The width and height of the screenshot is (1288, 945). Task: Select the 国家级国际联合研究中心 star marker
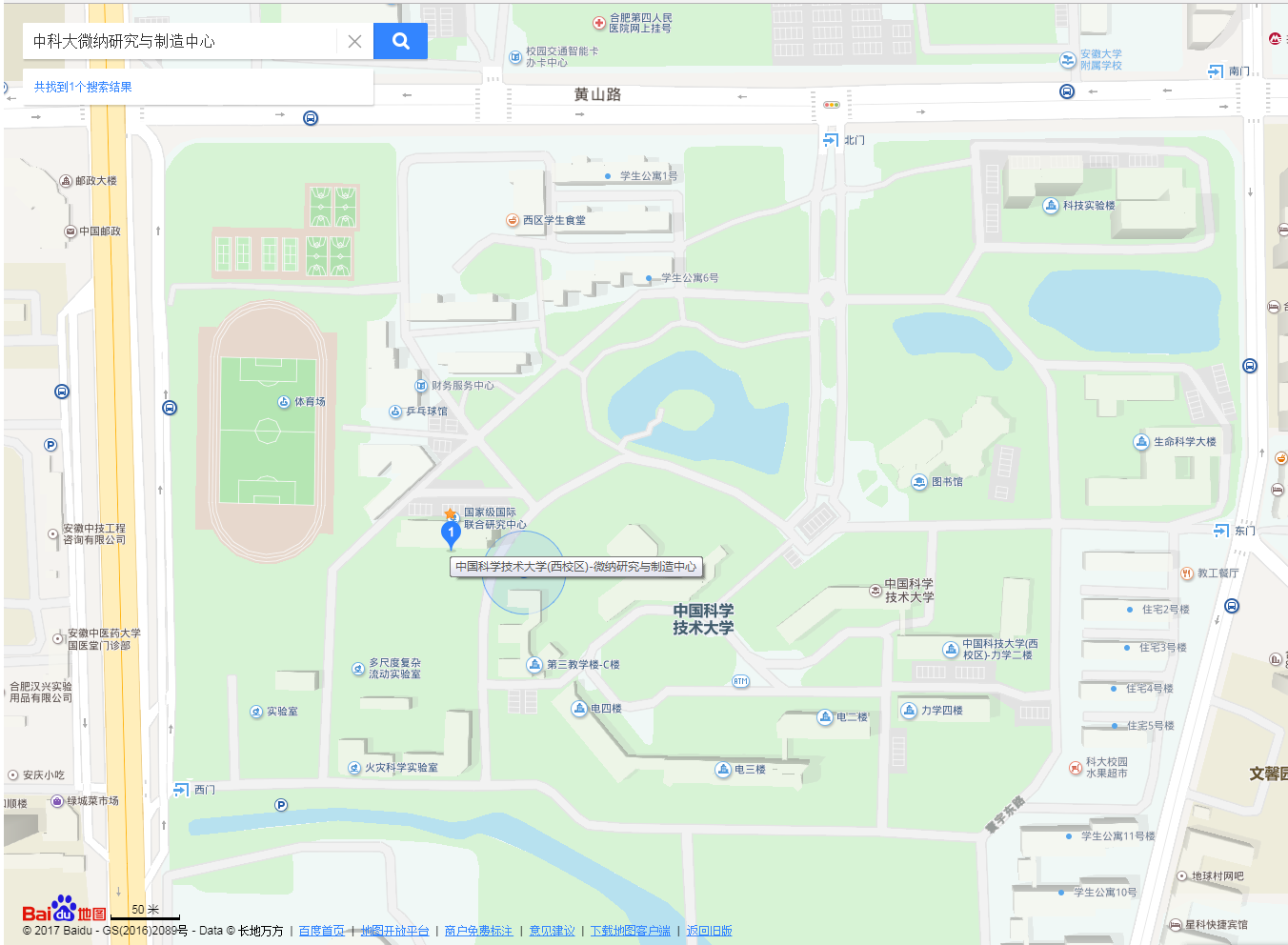pos(451,514)
